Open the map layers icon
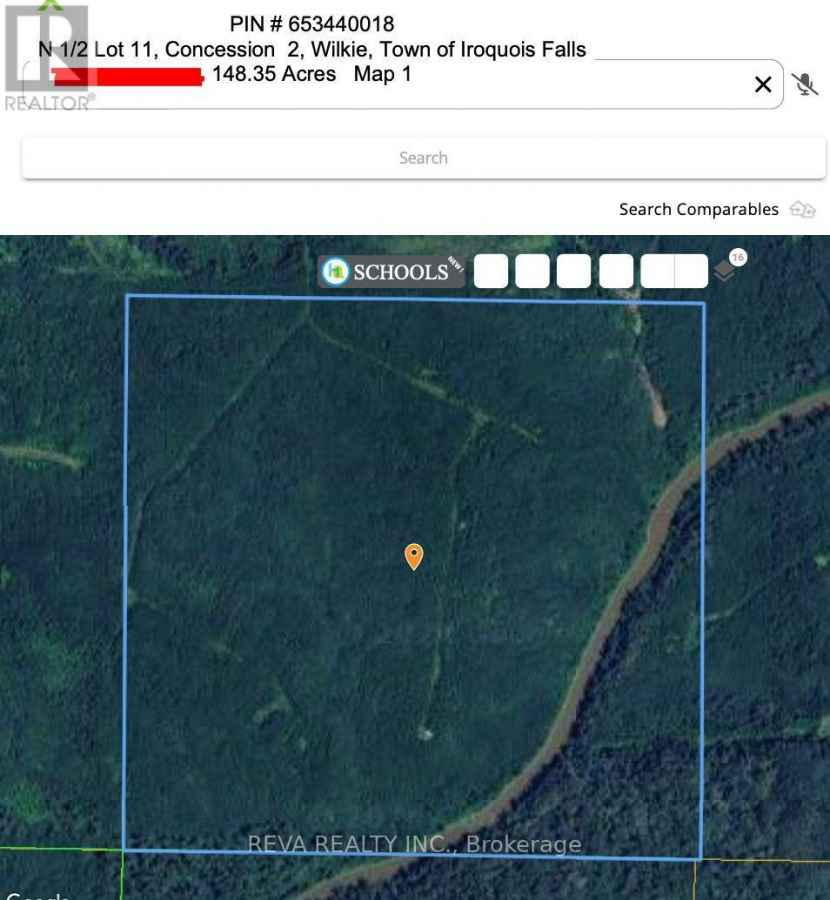Viewport: 830px width, 900px height. pyautogui.click(x=726, y=270)
